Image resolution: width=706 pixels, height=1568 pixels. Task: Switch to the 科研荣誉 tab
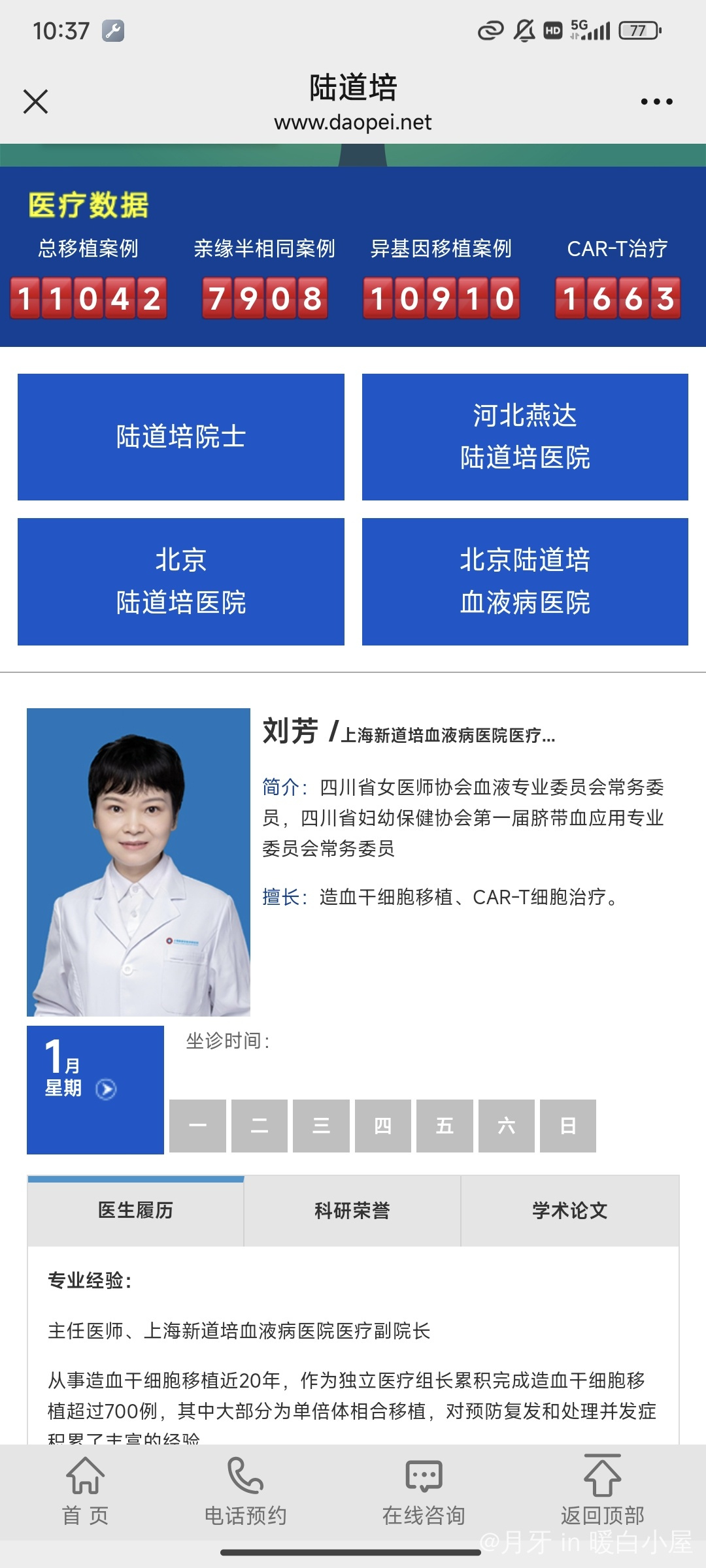click(x=352, y=1211)
